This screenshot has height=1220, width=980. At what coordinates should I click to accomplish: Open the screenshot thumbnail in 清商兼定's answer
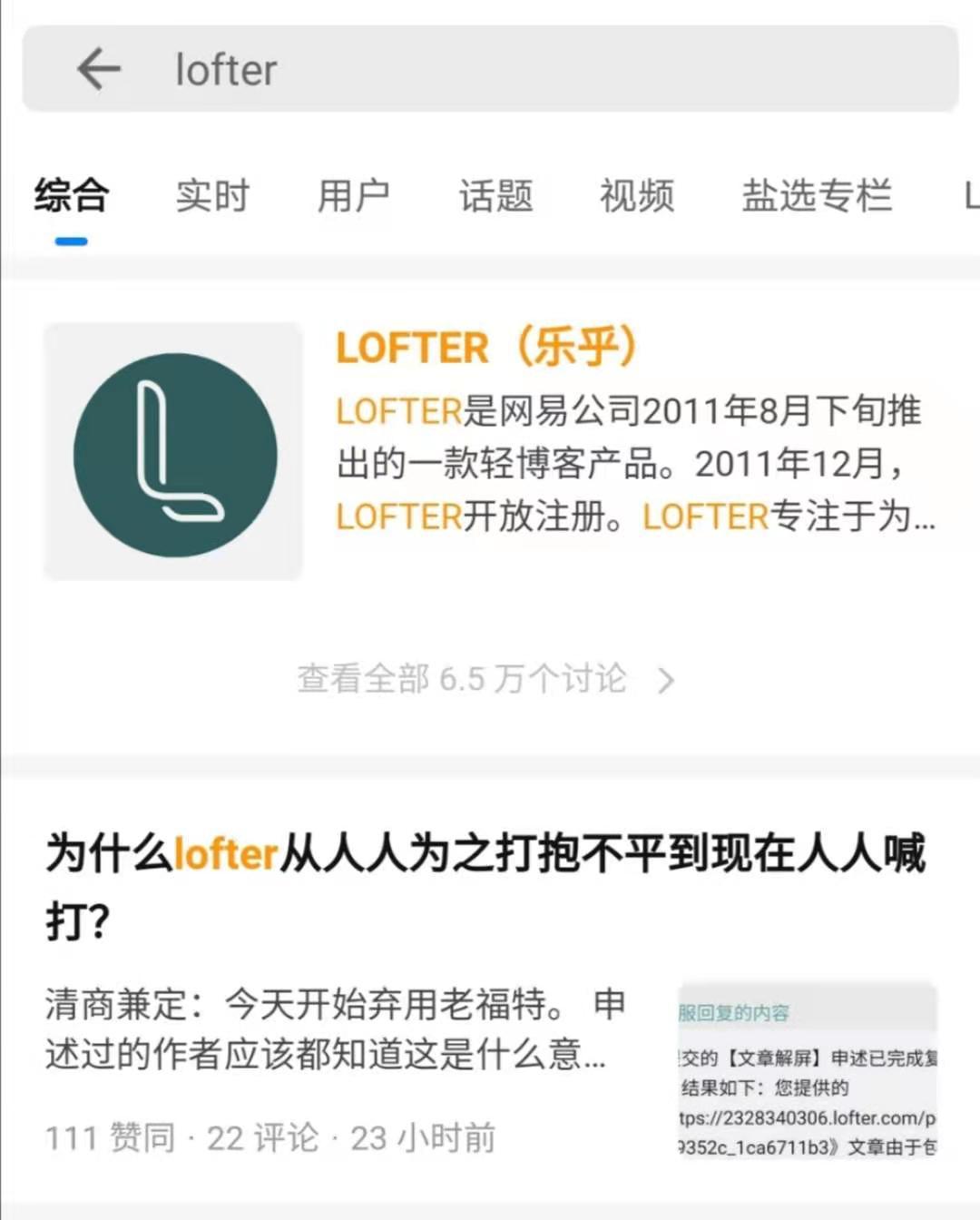[x=807, y=1071]
